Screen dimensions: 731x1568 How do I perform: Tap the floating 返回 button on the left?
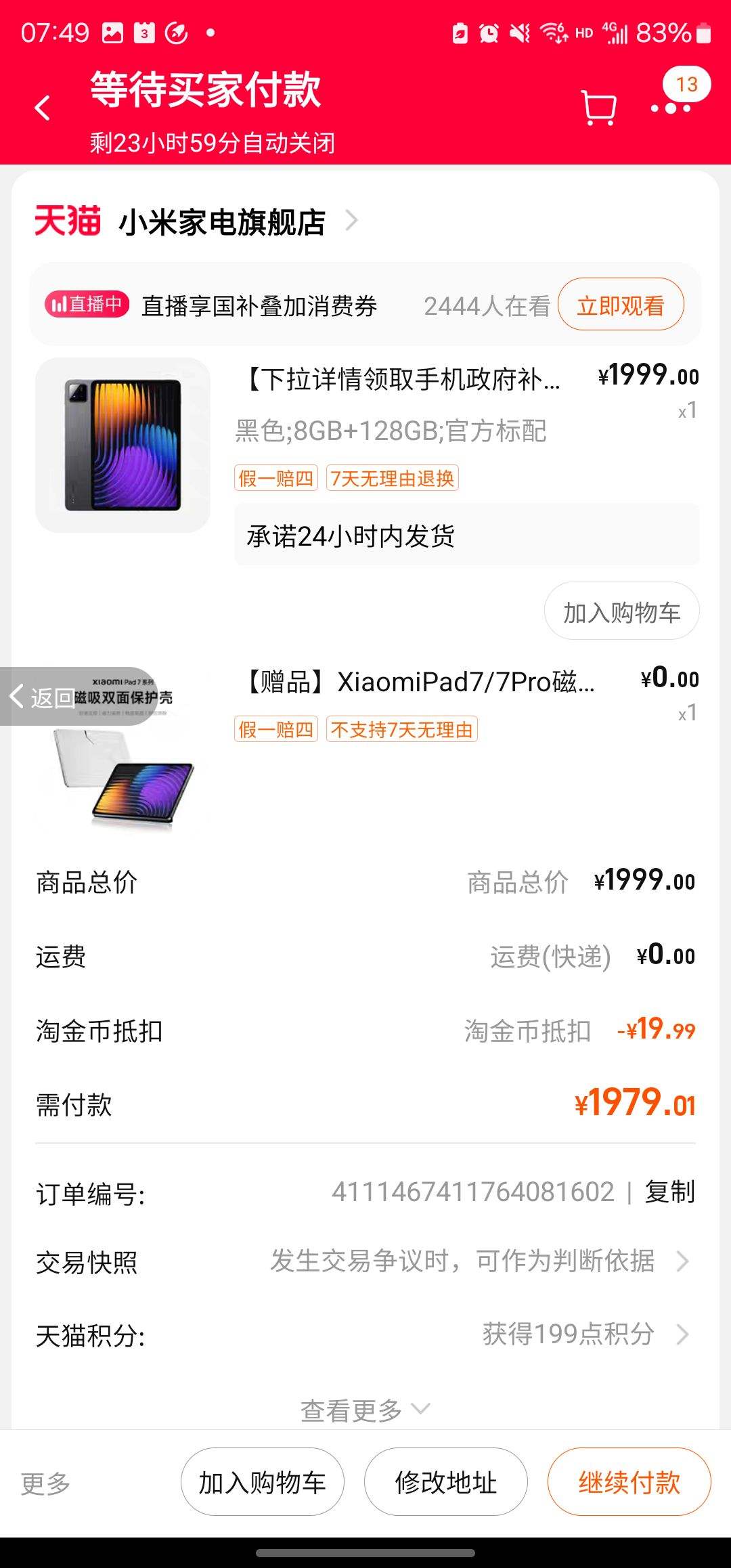[x=41, y=696]
